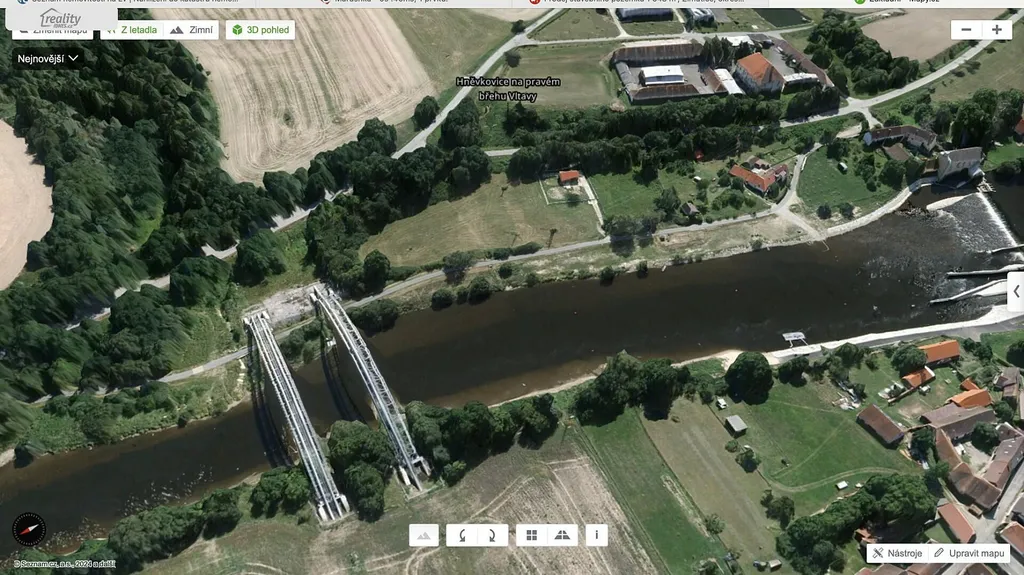Expand the side panel arrow

[1017, 291]
